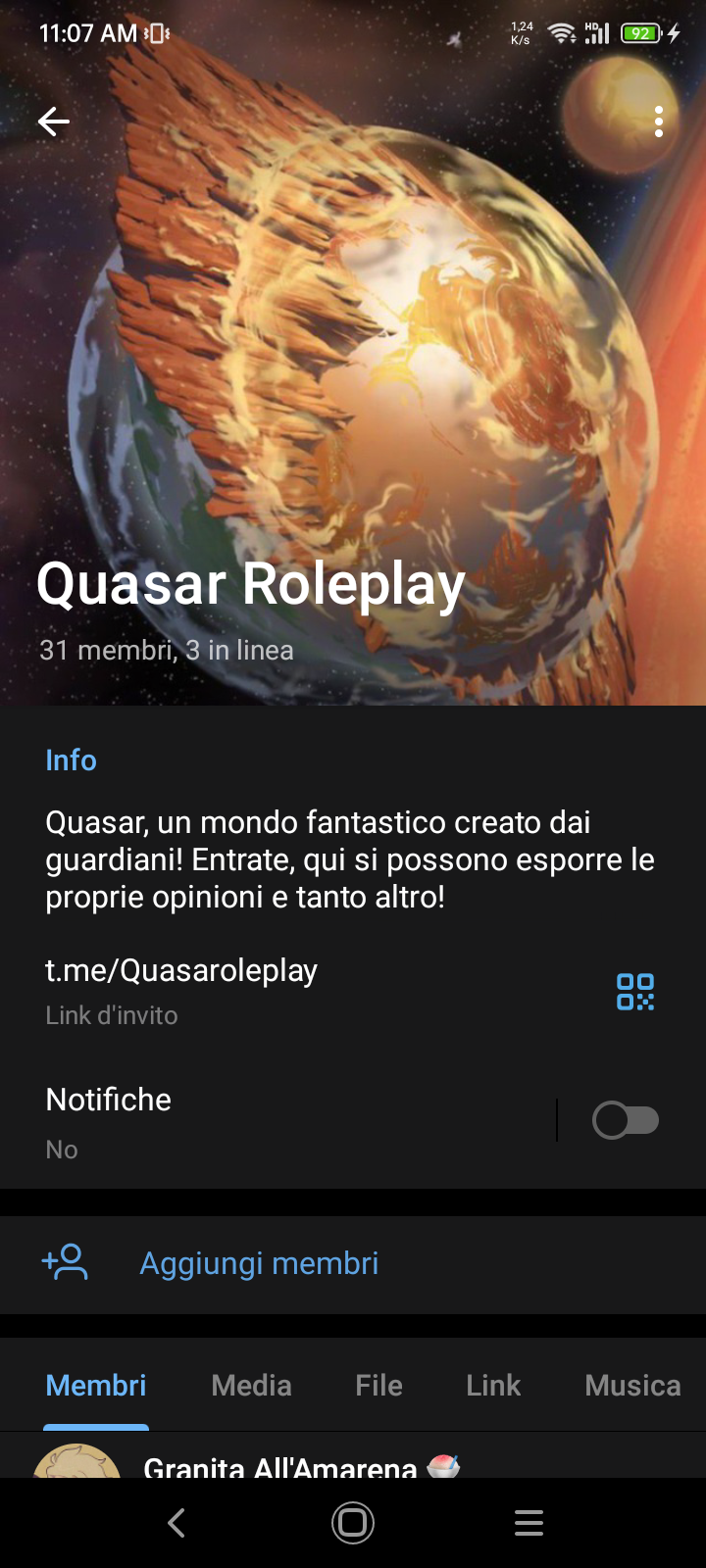This screenshot has height=1568, width=706.
Task: Open the three-dot overflow menu
Action: click(x=659, y=122)
